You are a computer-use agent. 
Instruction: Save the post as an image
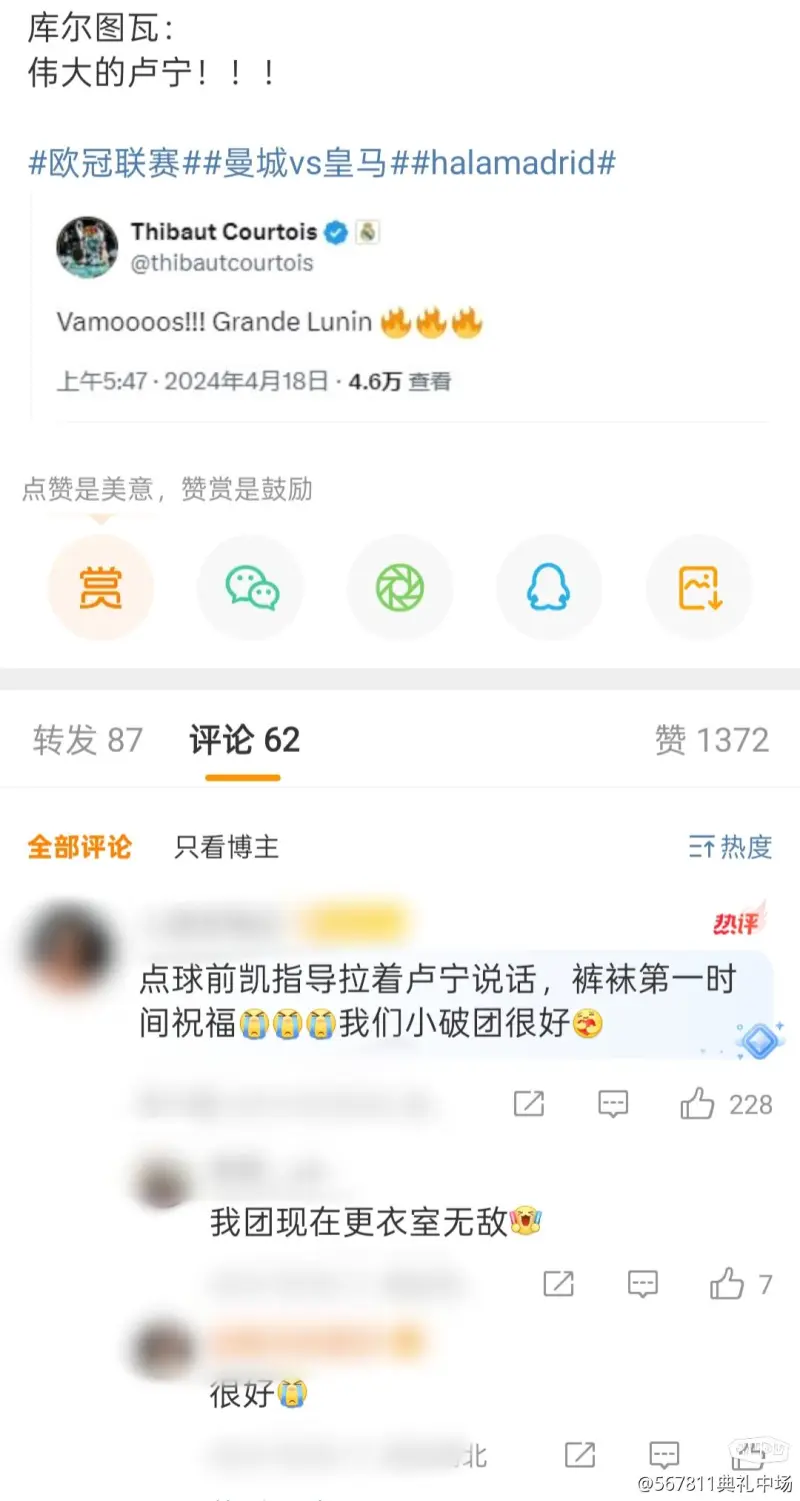[x=699, y=588]
